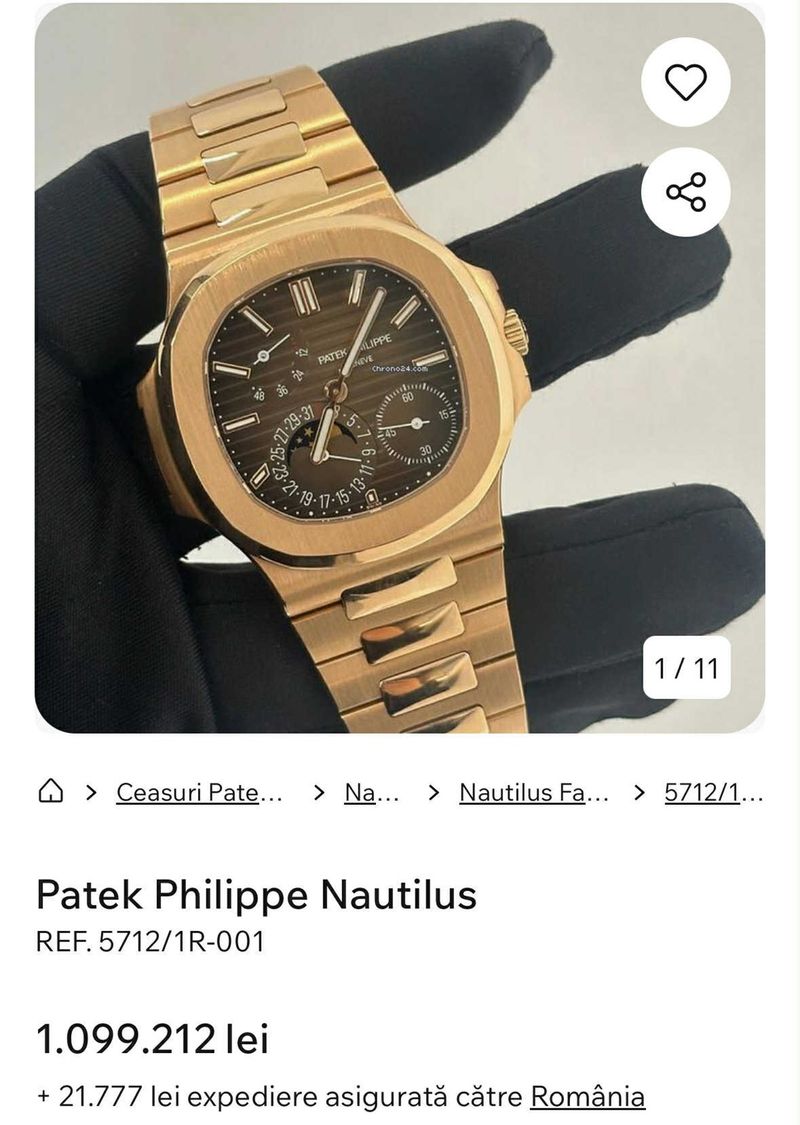
Task: Click the chevron before '5712/1…'
Action: click(x=636, y=793)
